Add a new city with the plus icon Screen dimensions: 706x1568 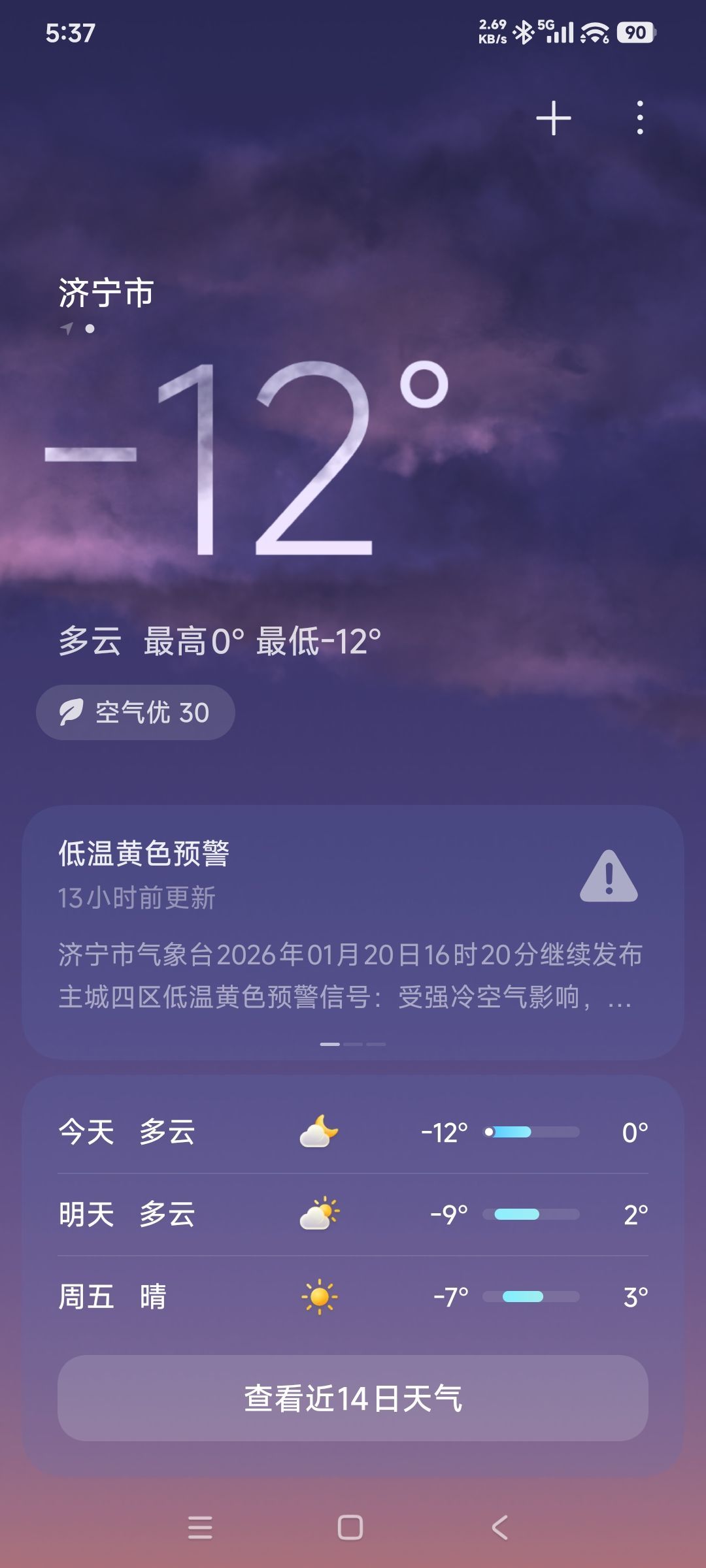coord(553,118)
